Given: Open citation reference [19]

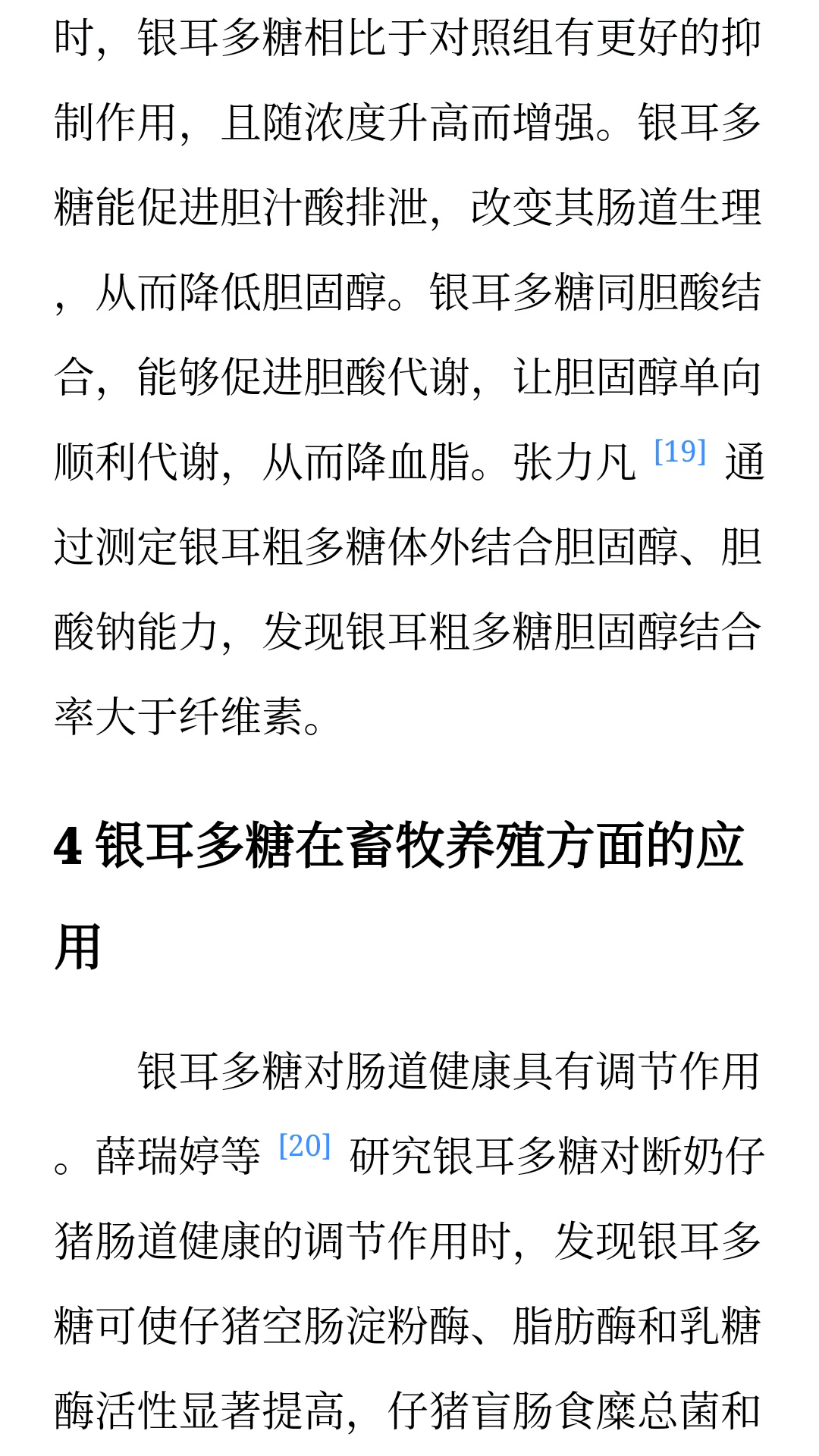Looking at the screenshot, I should [680, 452].
